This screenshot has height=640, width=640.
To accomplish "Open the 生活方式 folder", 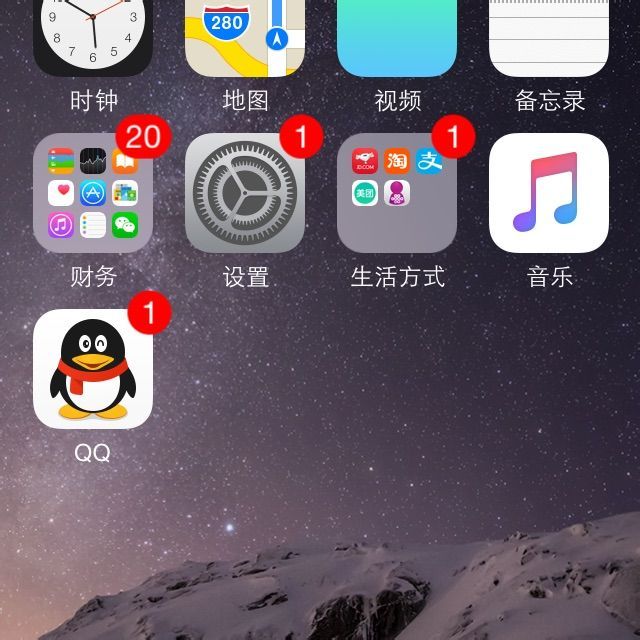I will coord(397,193).
